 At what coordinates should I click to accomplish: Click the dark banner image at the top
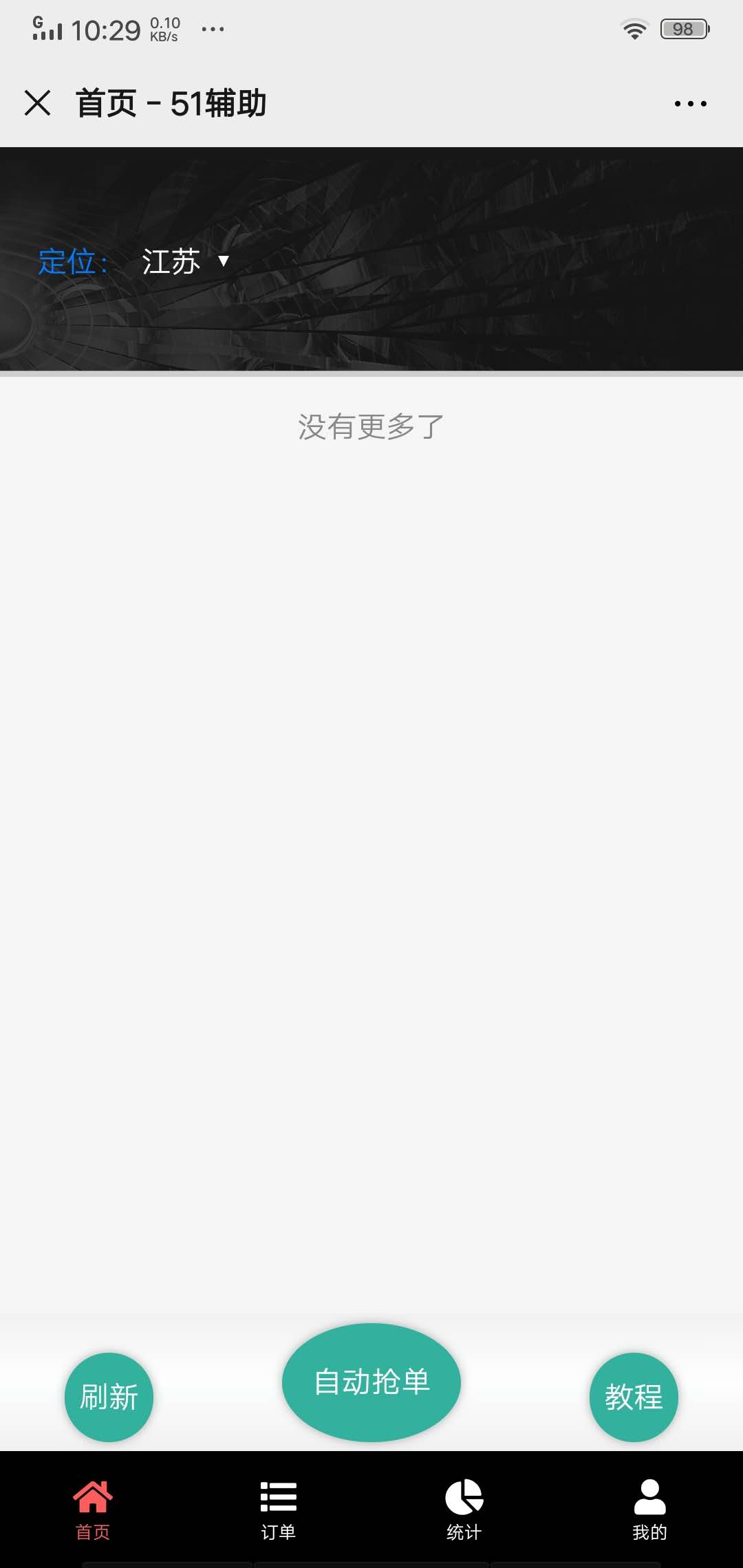(482, 206)
